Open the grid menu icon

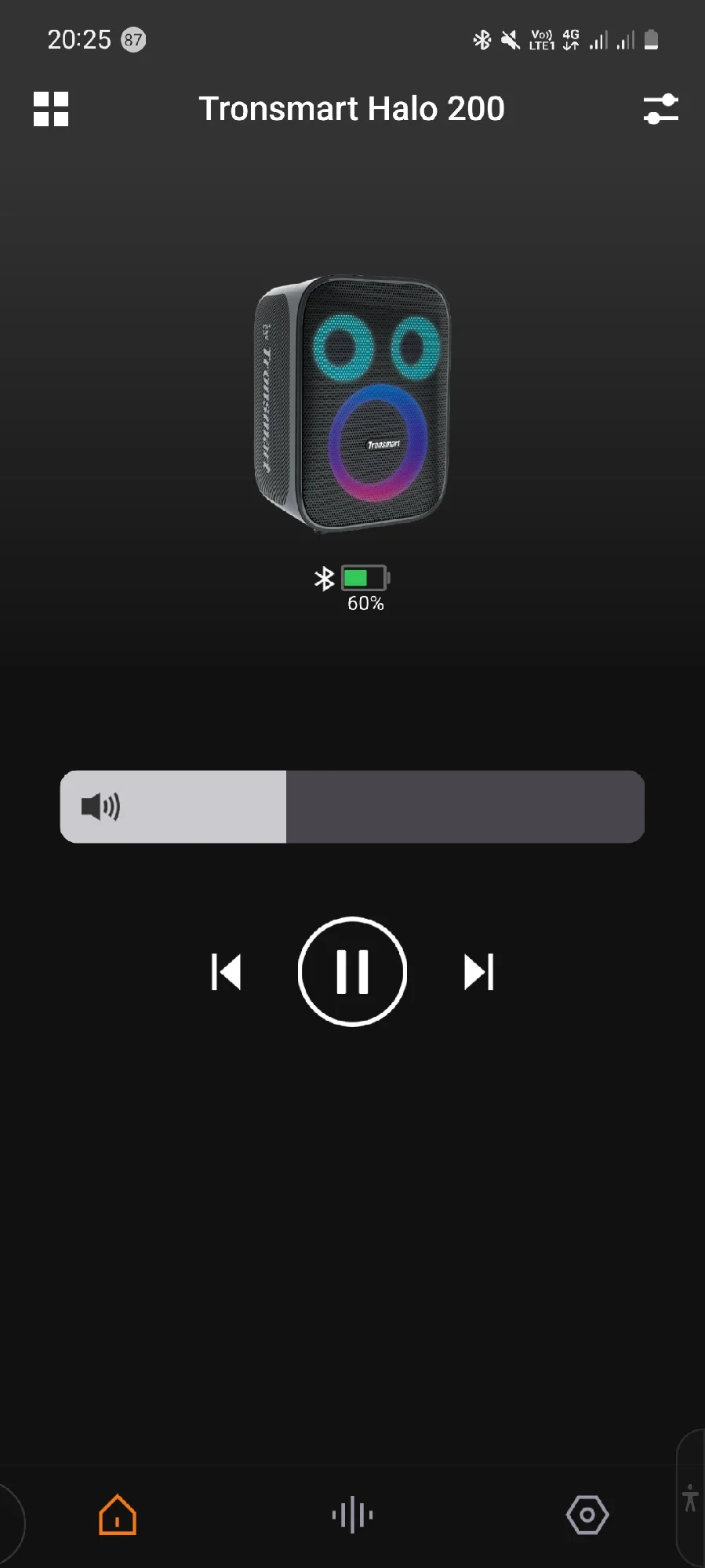[x=51, y=109]
